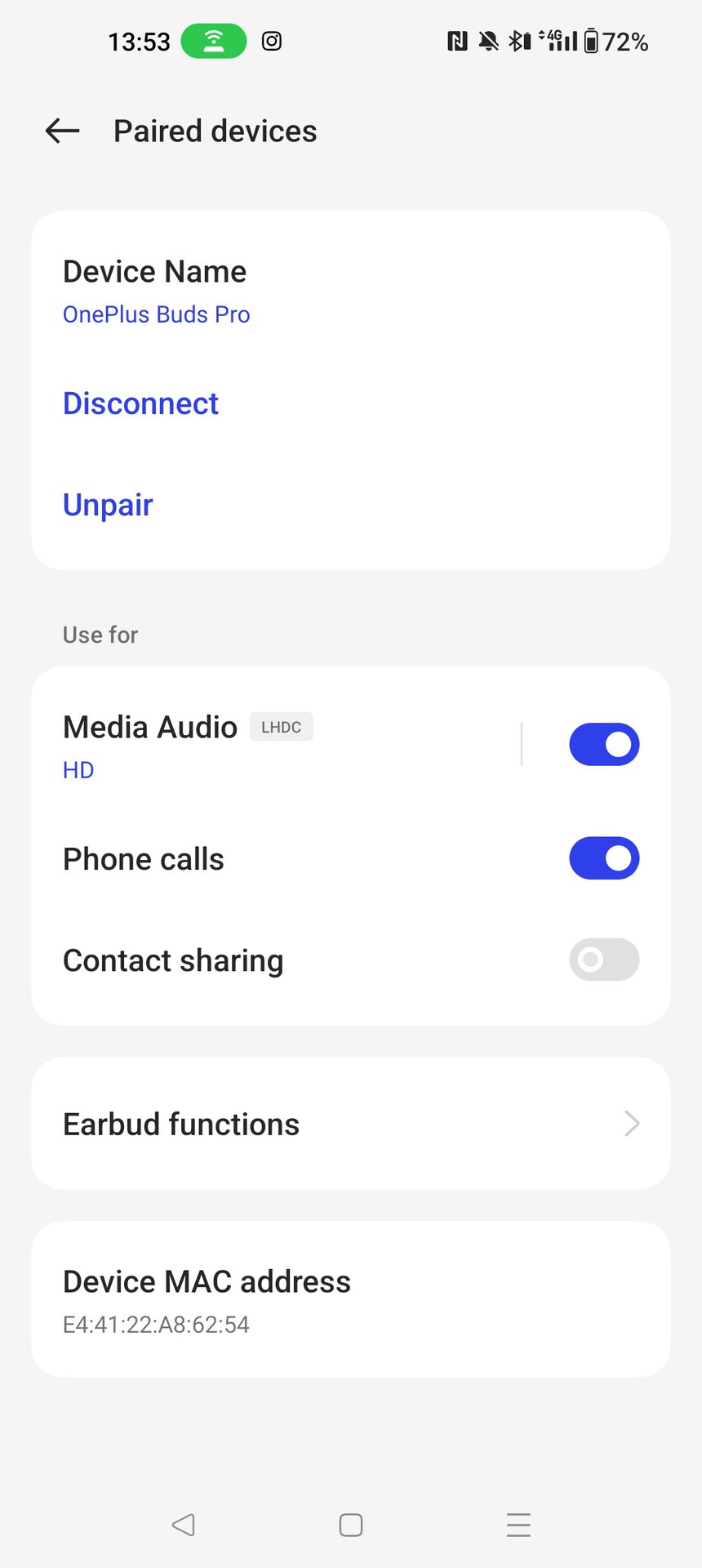Tap the muted notifications bell icon
The height and width of the screenshot is (1568, 702).
[x=487, y=41]
